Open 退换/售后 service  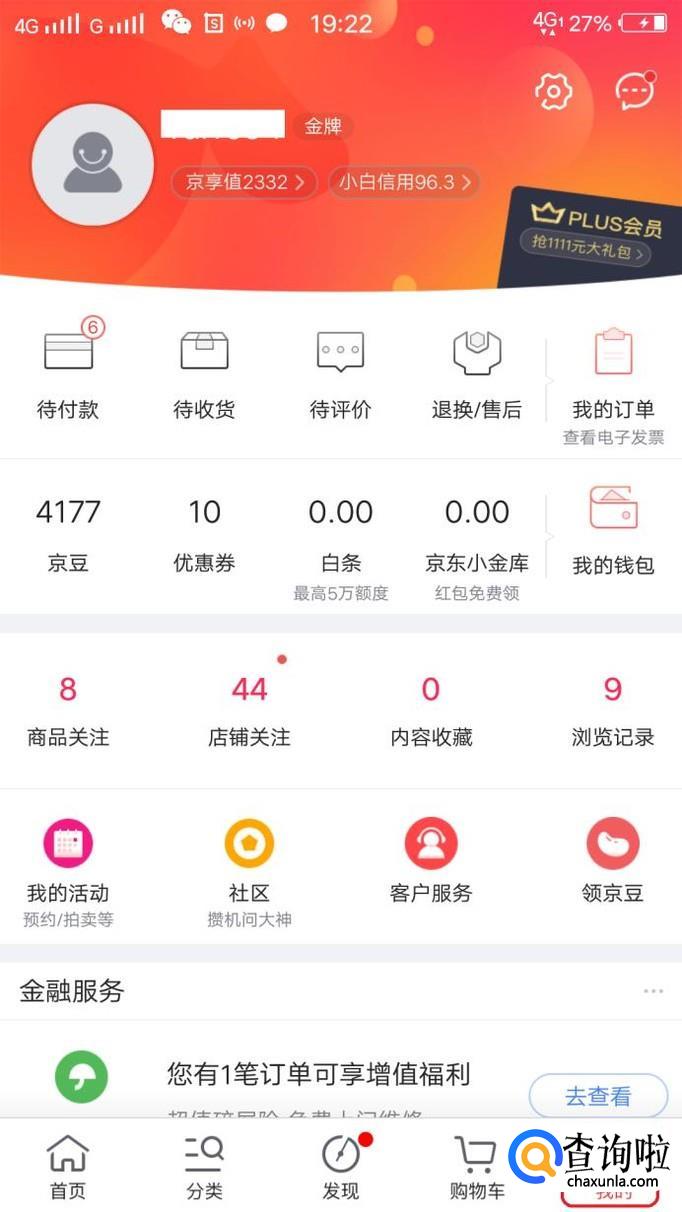pos(476,373)
